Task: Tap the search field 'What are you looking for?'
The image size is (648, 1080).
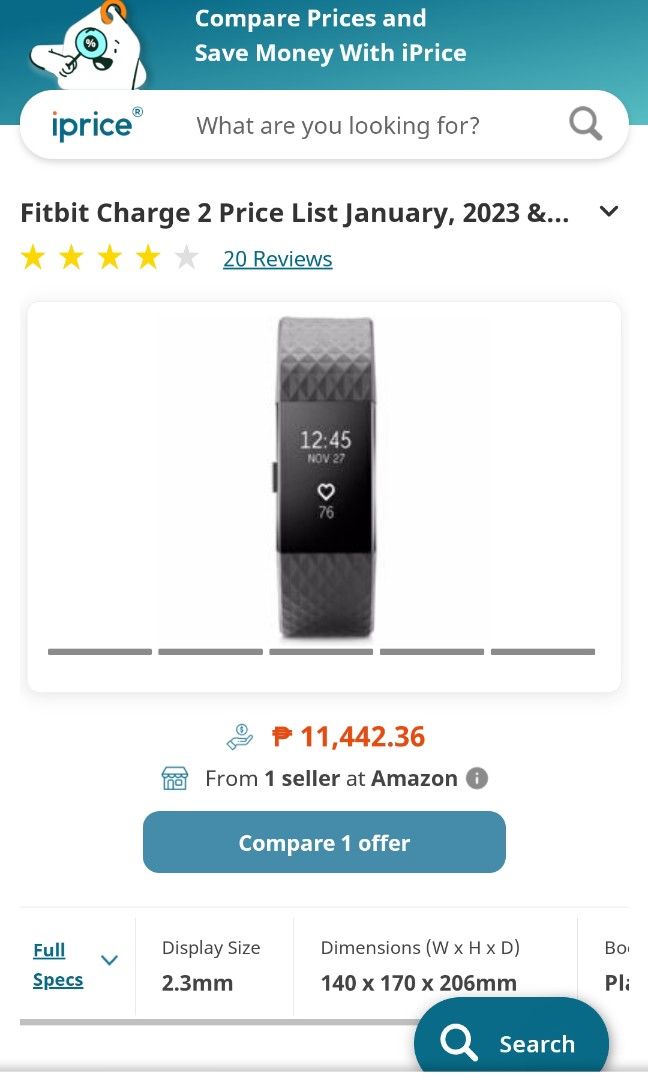Action: [337, 125]
